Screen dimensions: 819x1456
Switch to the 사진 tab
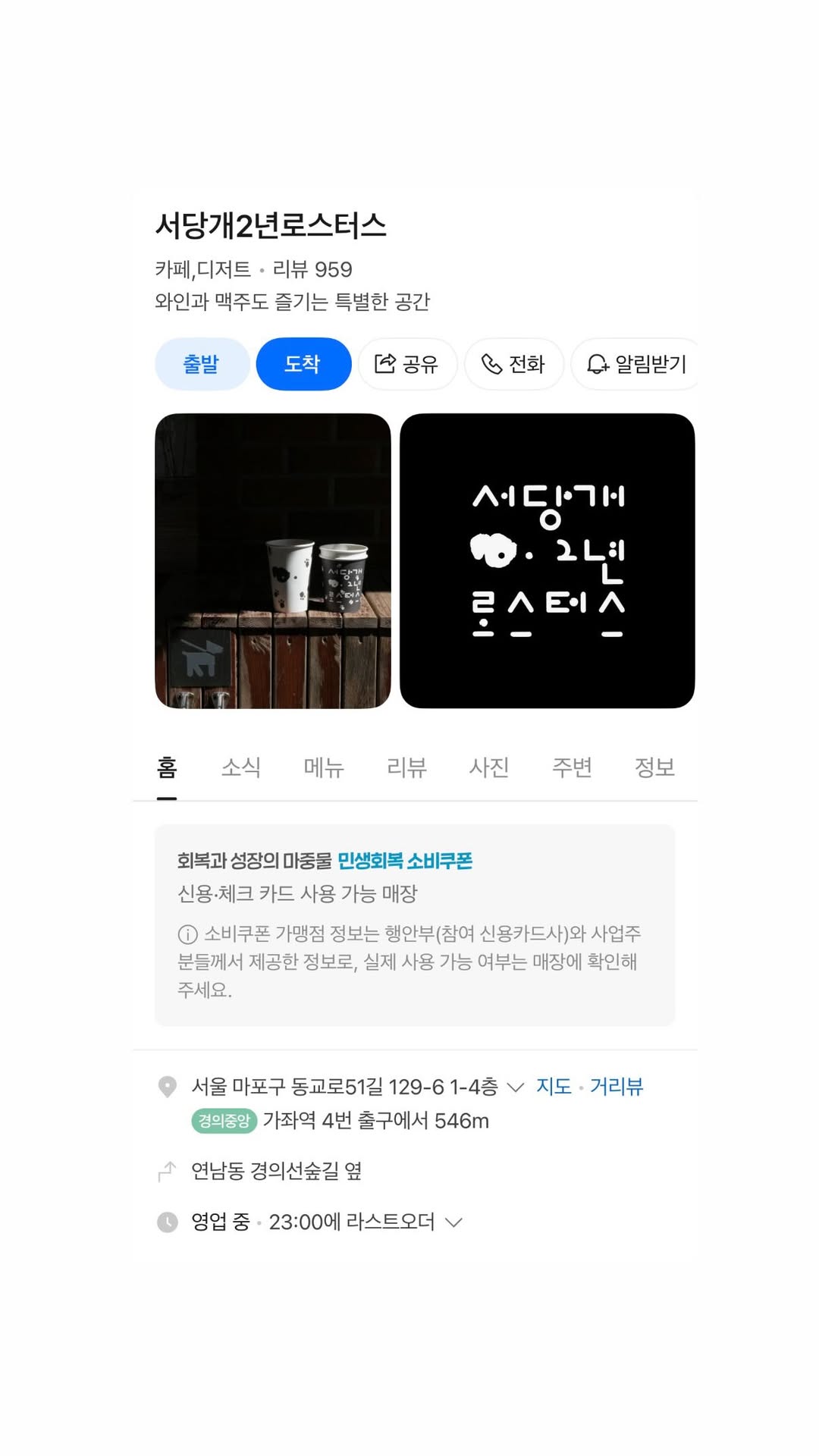click(x=489, y=767)
